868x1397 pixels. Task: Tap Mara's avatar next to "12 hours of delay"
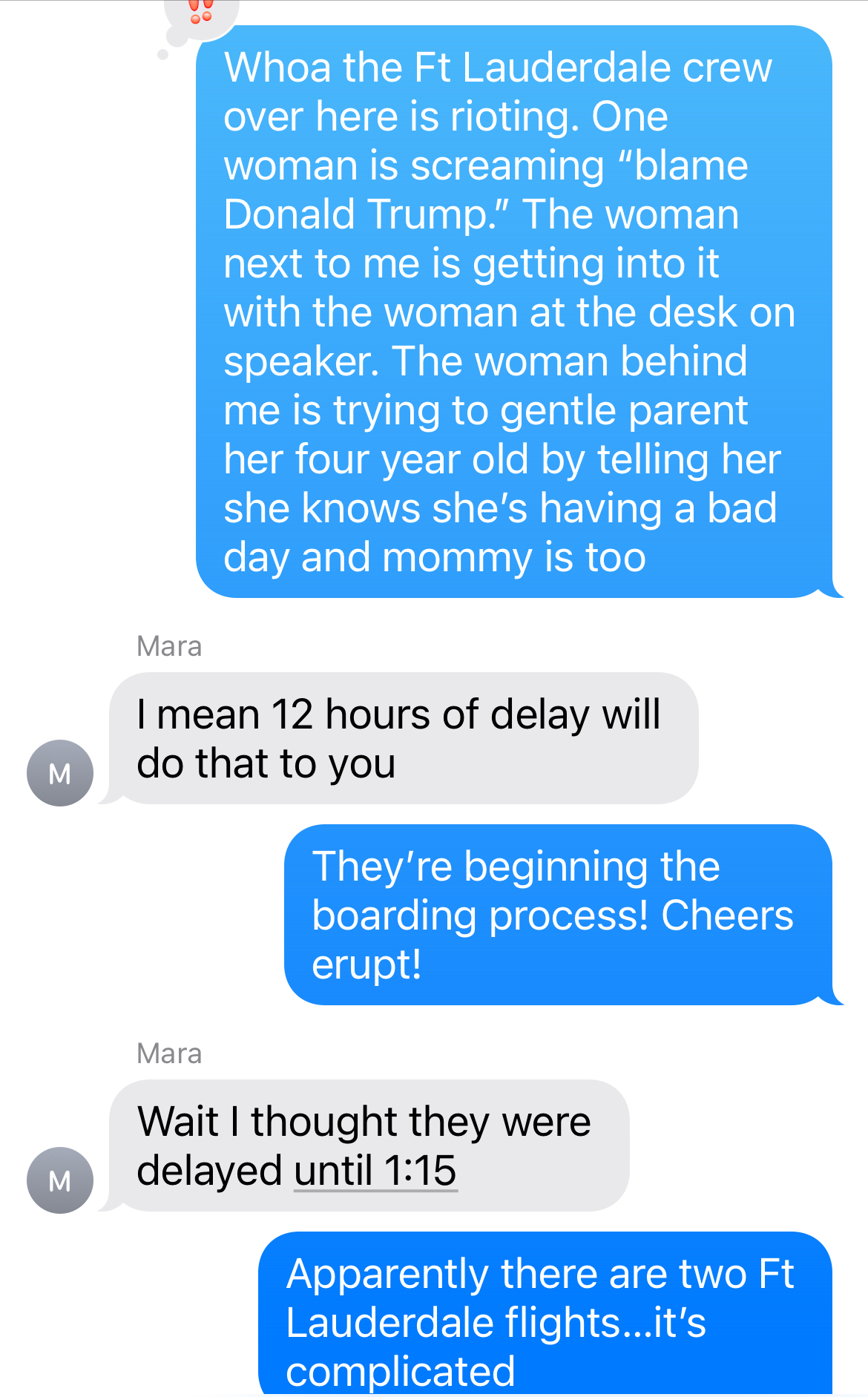[60, 773]
